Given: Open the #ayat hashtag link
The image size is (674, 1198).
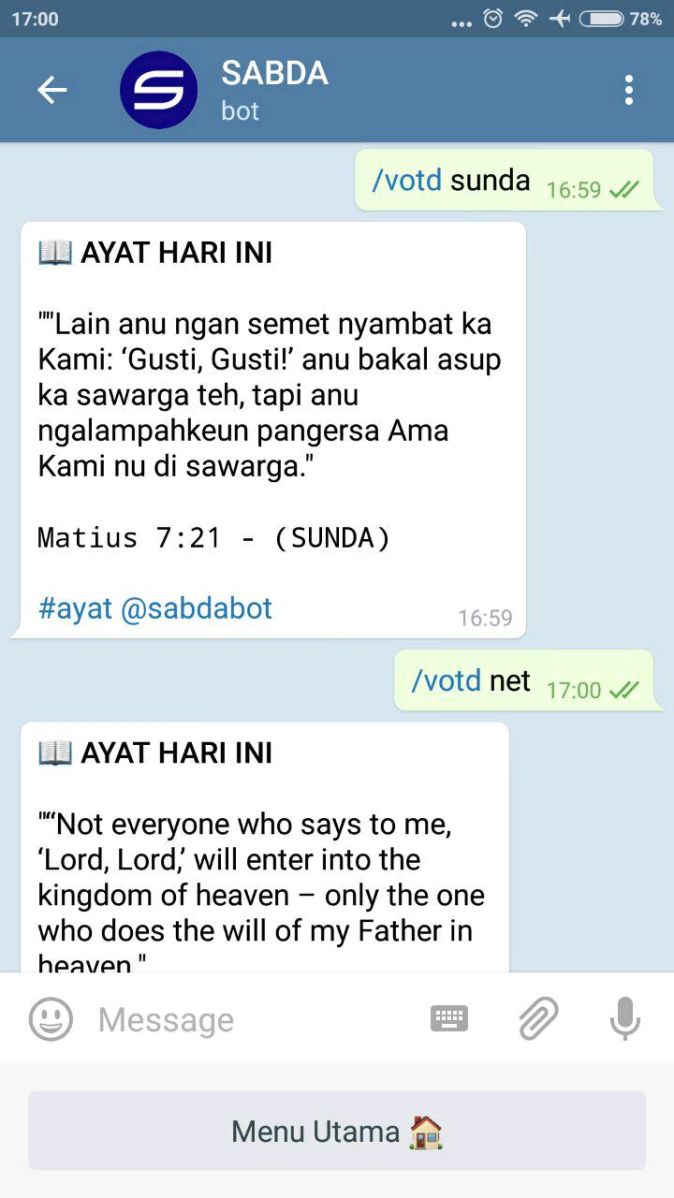Looking at the screenshot, I should point(75,609).
